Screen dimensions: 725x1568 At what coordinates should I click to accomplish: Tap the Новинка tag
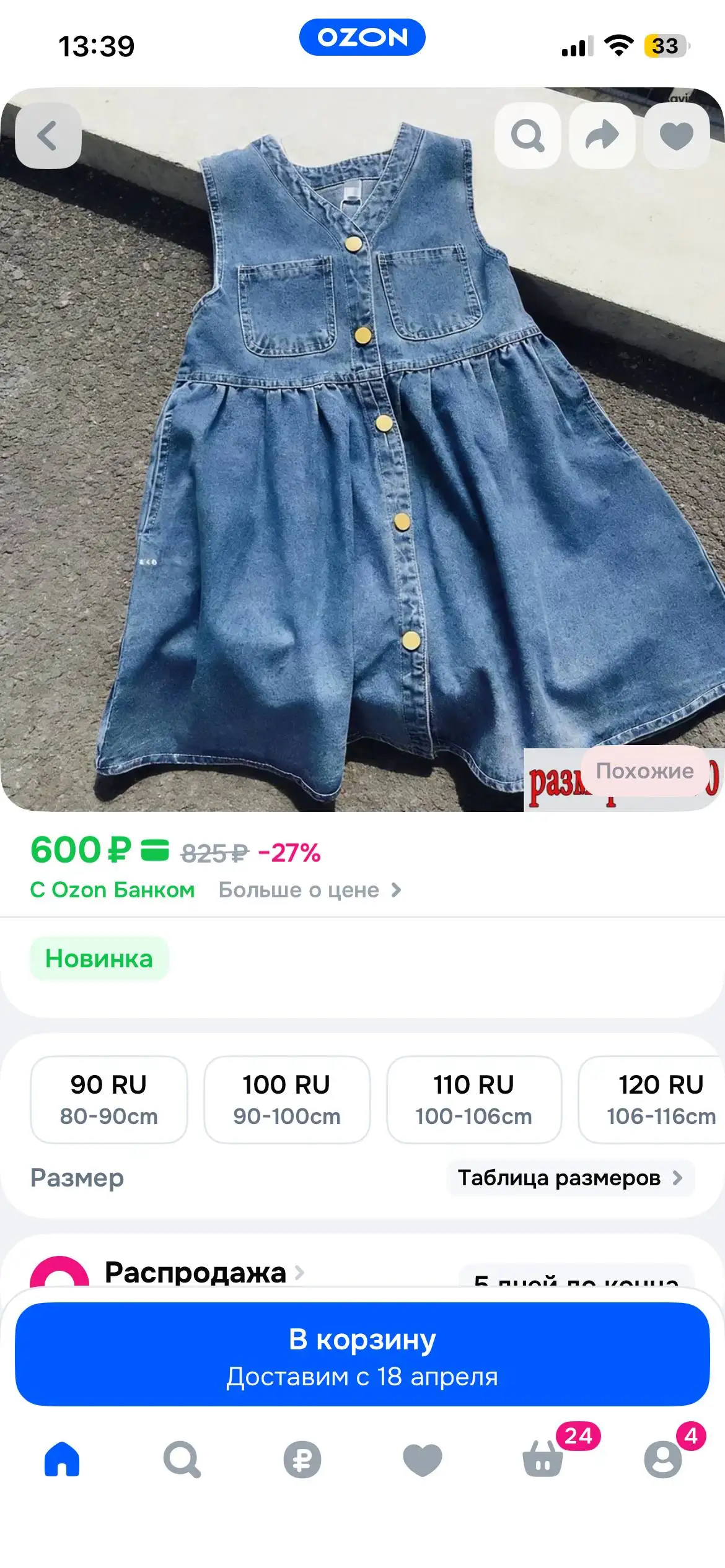pos(99,957)
